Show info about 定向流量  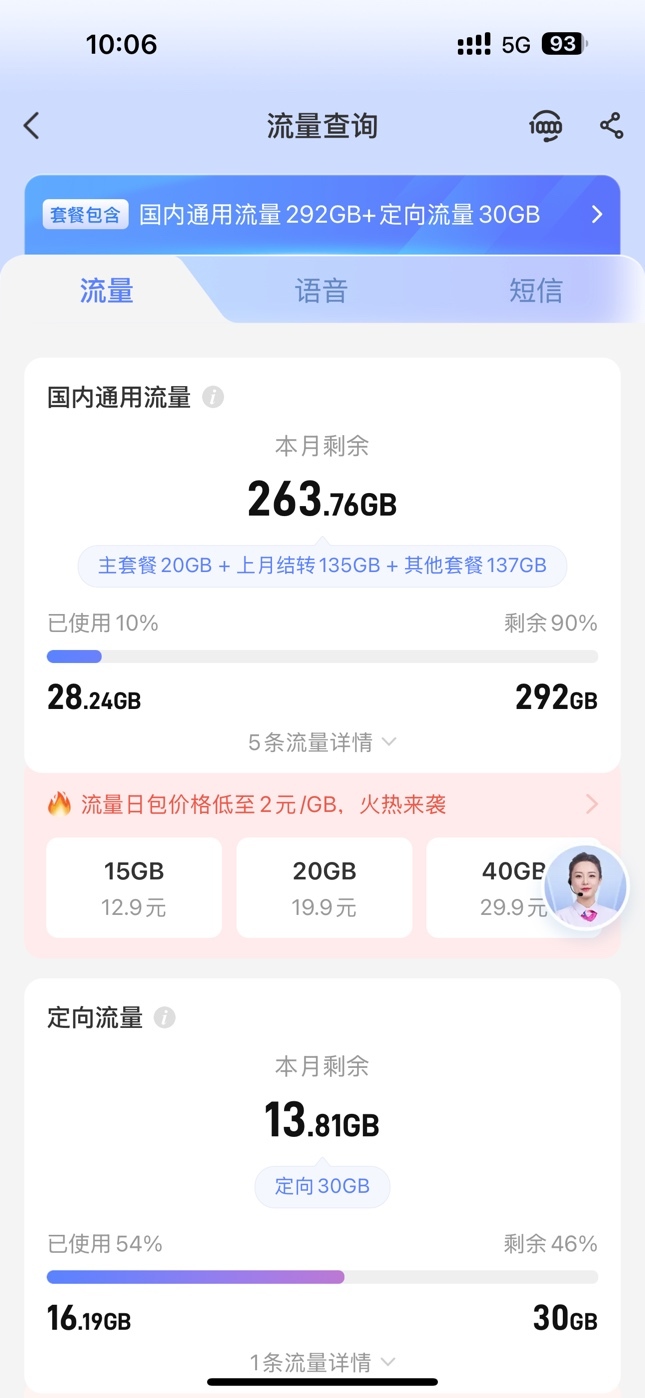(165, 1018)
